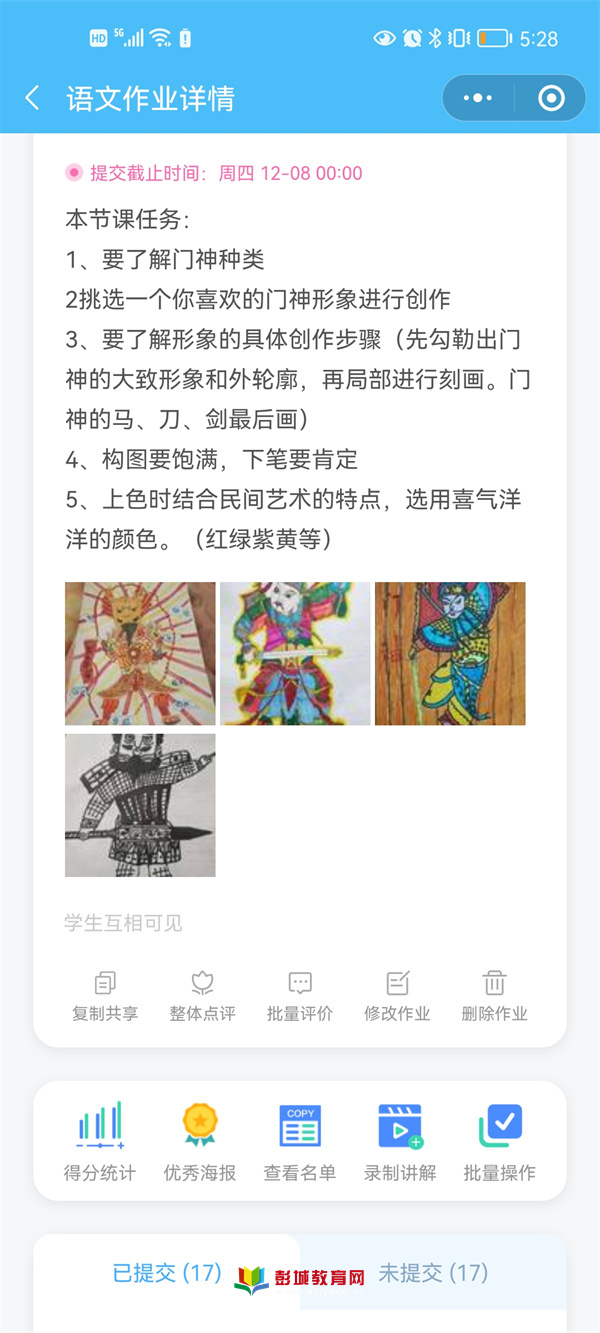The width and height of the screenshot is (600, 1333).
Task: Open the mini program more options menu
Action: [x=478, y=98]
